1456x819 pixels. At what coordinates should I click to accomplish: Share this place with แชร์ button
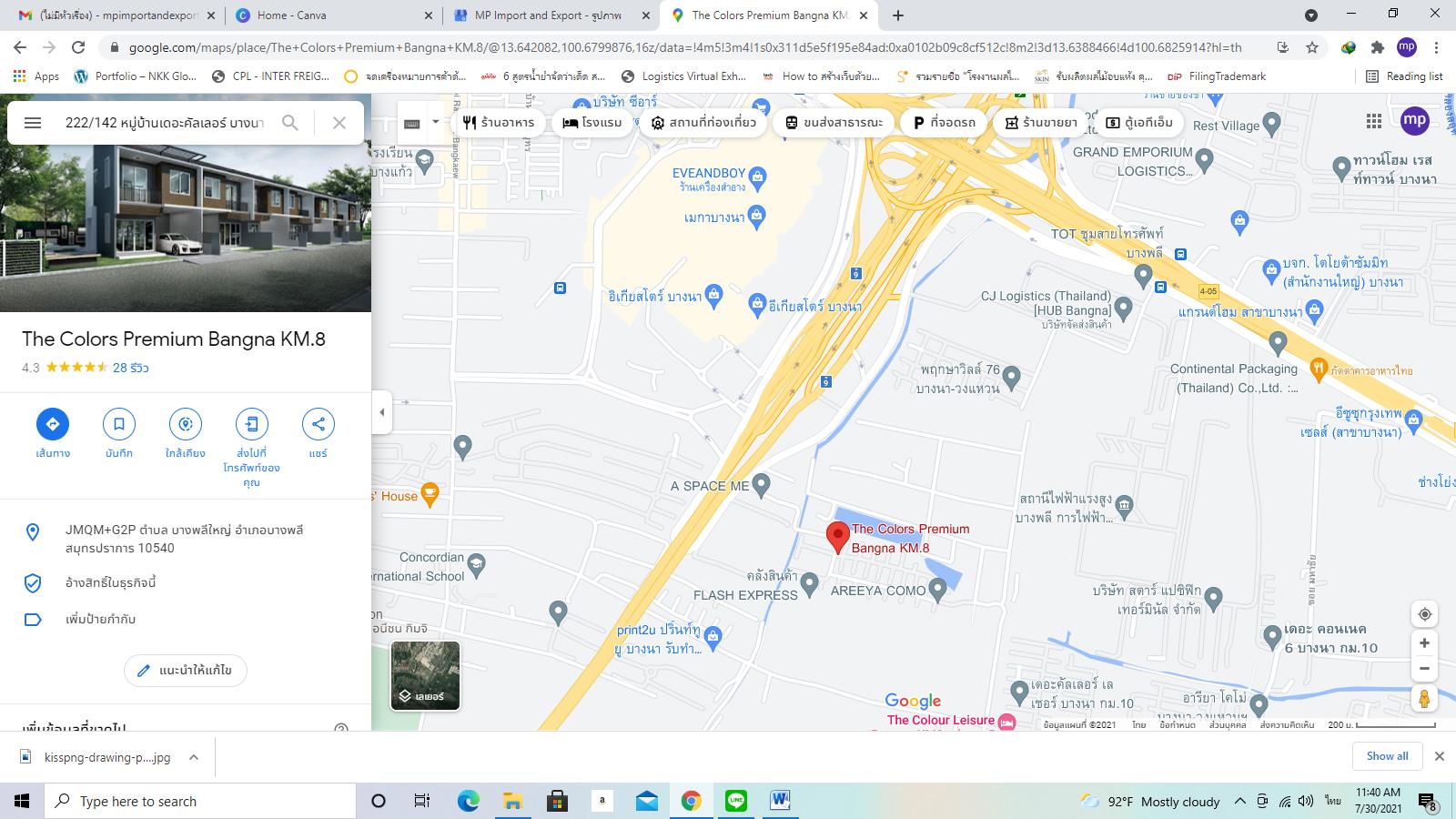318,424
